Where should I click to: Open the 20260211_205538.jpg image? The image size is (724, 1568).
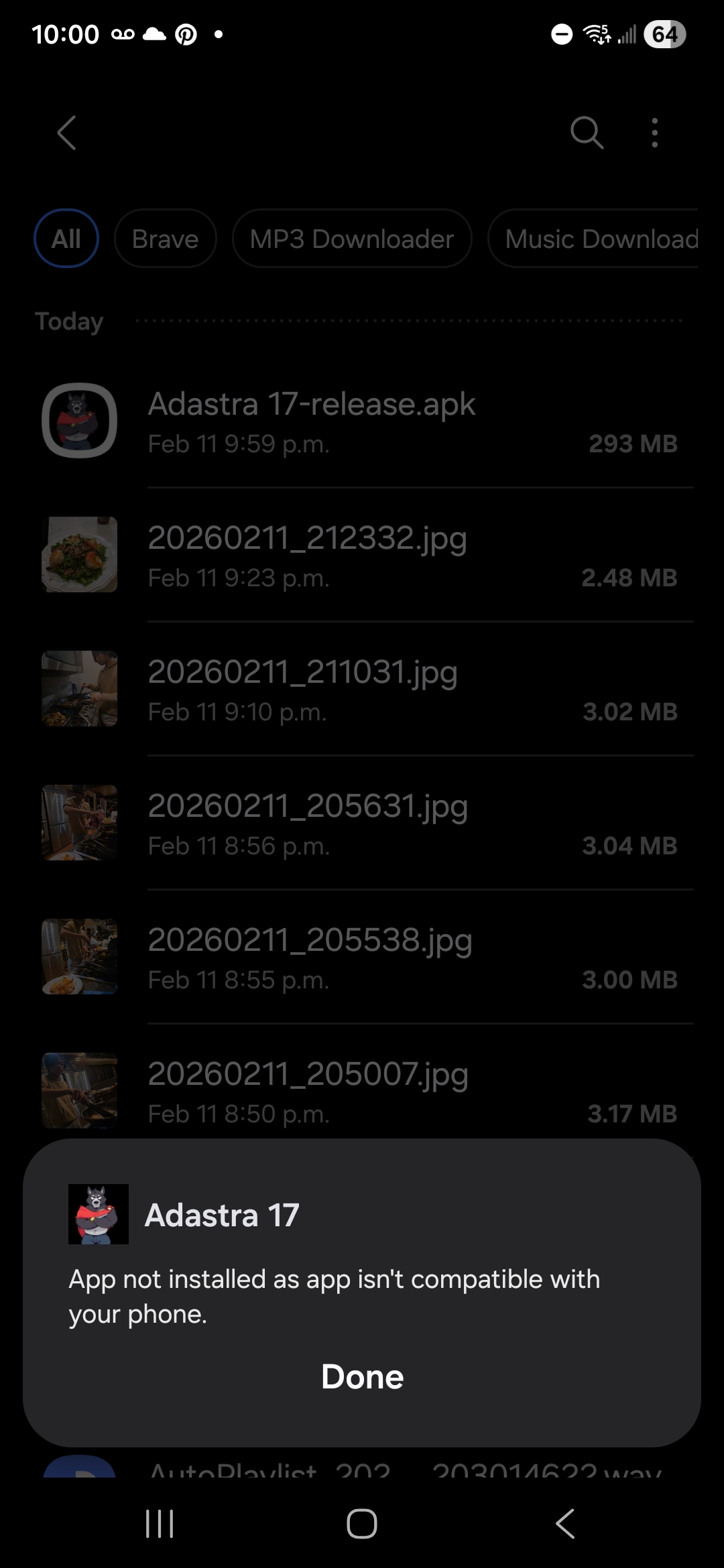click(362, 957)
